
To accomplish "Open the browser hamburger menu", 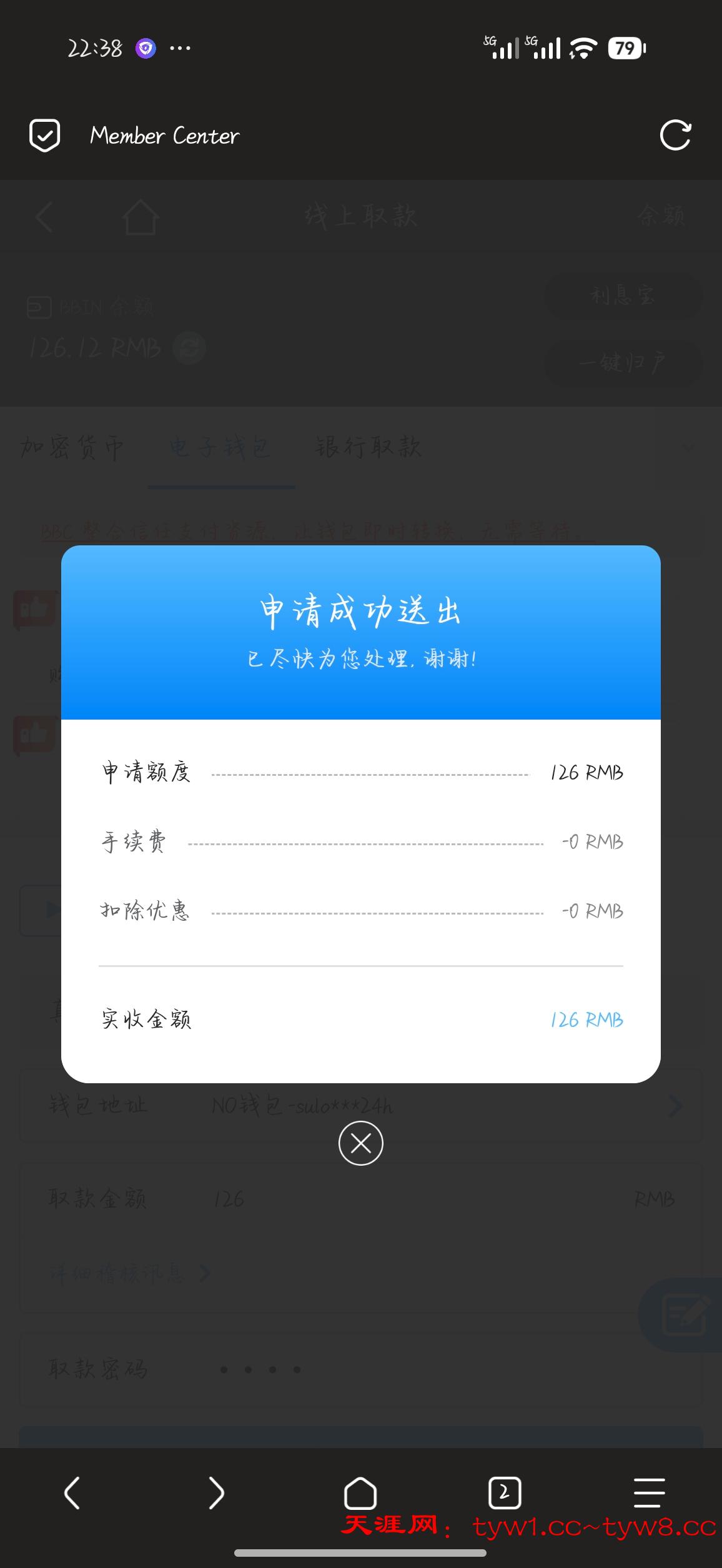I will click(649, 1493).
